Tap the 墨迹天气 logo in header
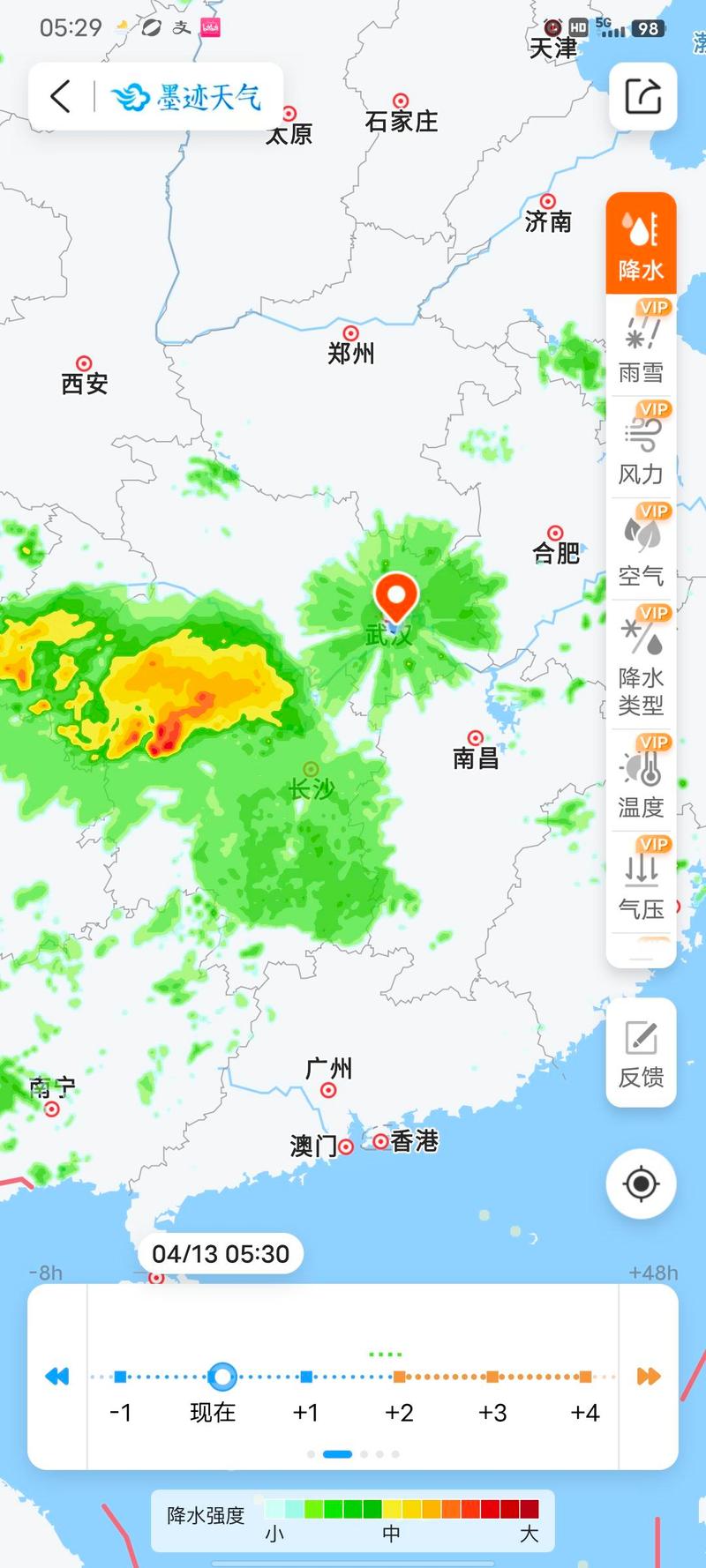The height and width of the screenshot is (1568, 706). (x=187, y=97)
